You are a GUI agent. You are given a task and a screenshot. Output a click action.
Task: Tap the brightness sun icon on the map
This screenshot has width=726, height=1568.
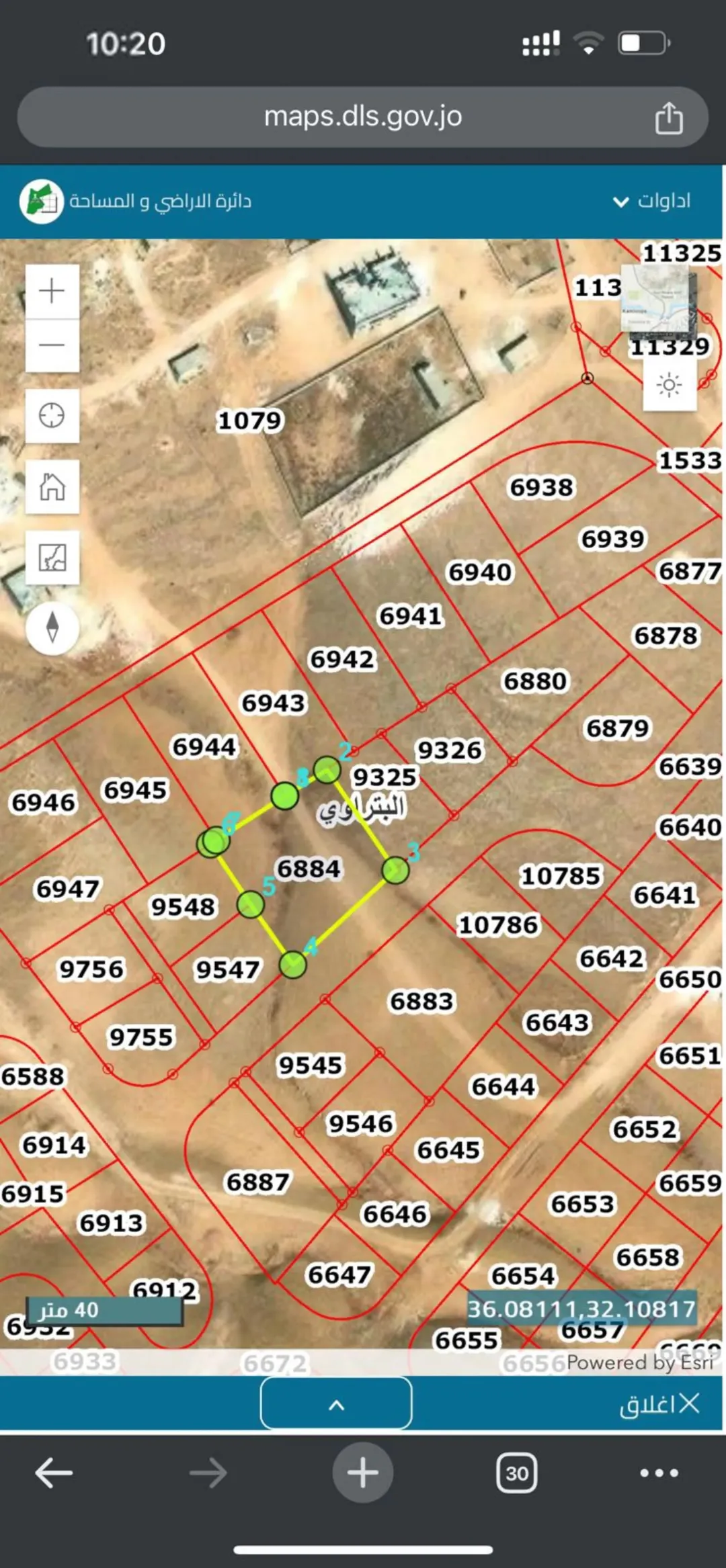coord(669,385)
